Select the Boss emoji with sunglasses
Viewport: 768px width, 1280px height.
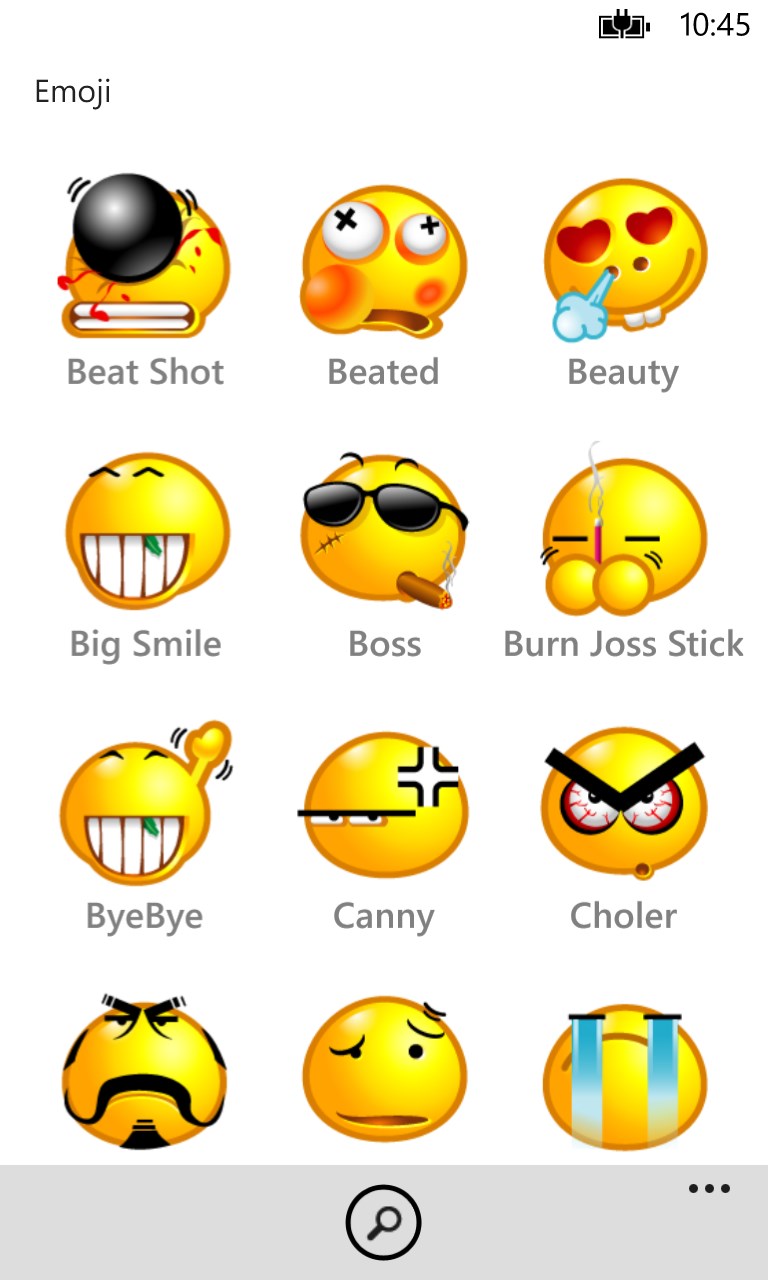[384, 530]
